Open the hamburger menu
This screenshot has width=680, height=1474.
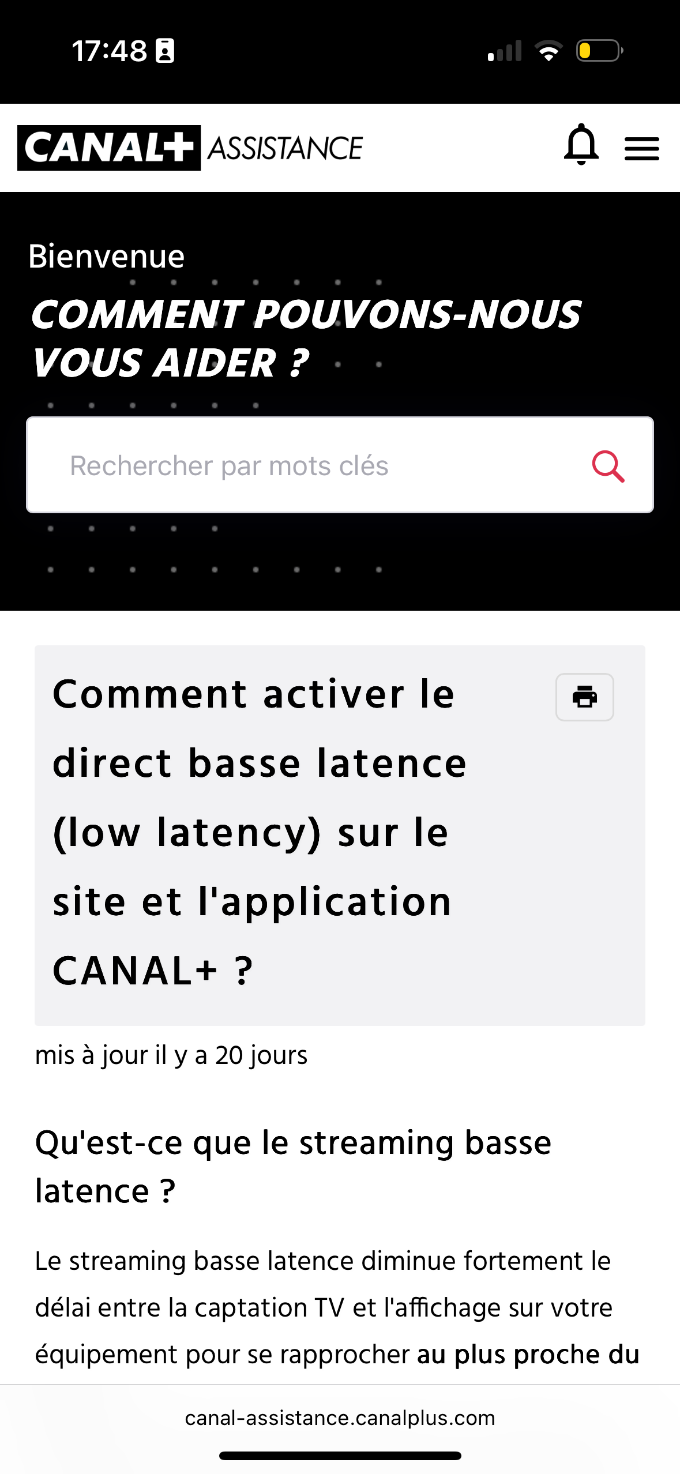[642, 149]
